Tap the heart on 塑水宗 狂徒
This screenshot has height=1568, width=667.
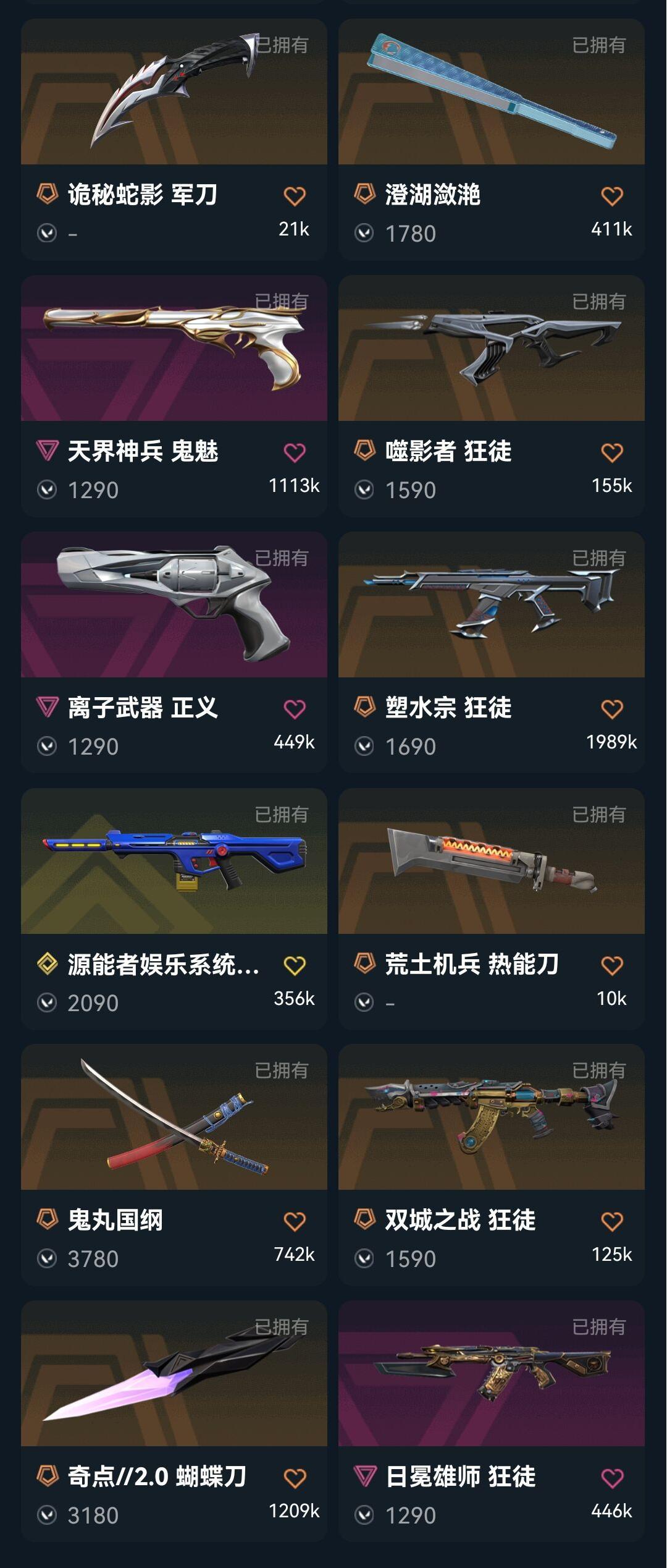coord(611,709)
